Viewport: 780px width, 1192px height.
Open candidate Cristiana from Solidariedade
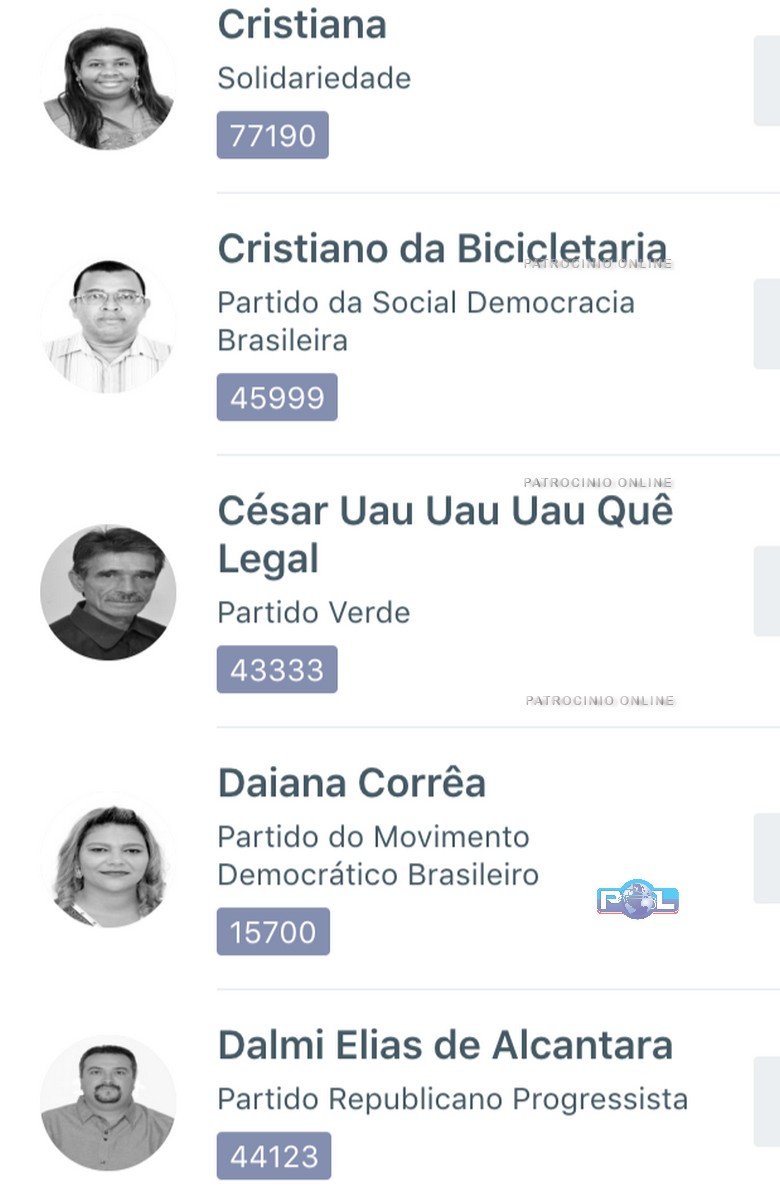click(302, 25)
